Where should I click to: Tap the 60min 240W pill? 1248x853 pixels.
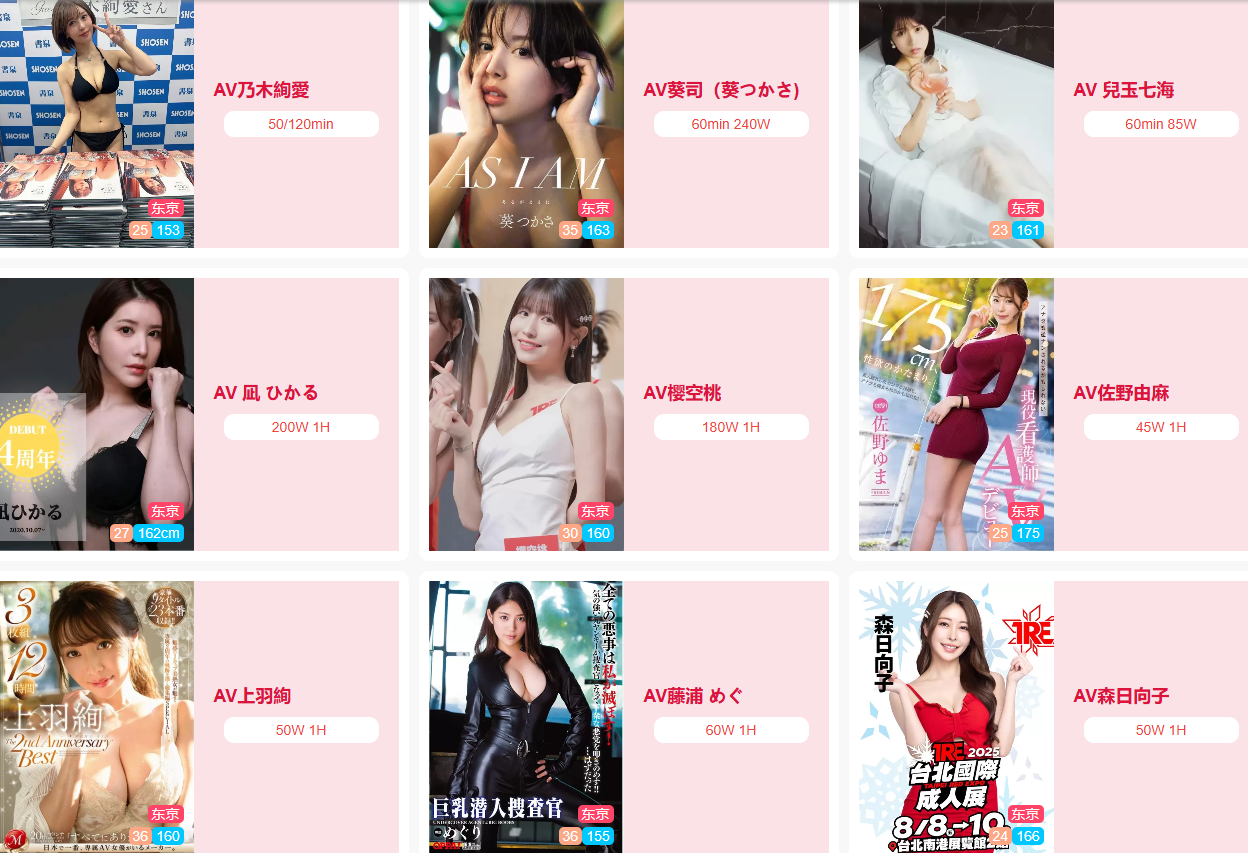click(x=731, y=124)
